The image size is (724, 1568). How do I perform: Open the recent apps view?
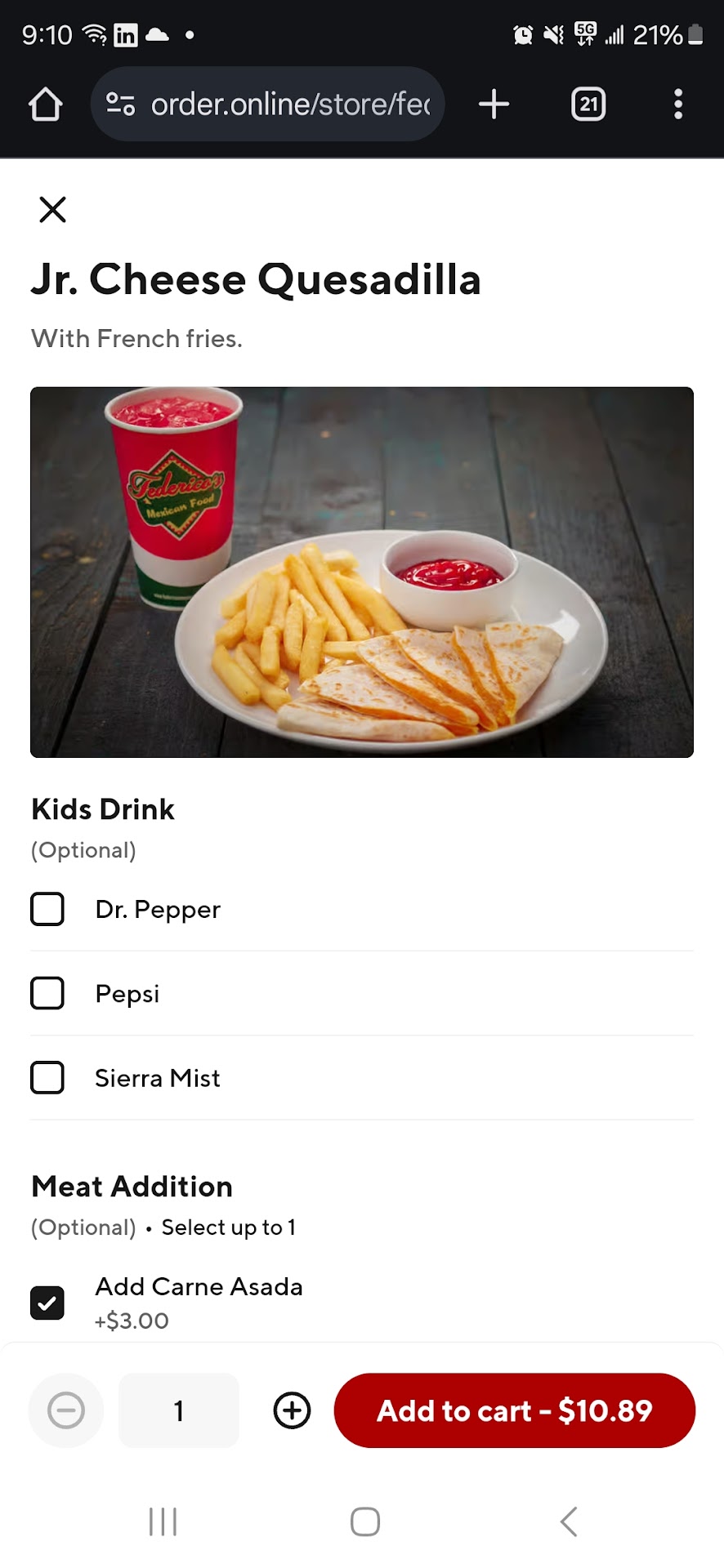click(x=163, y=1521)
